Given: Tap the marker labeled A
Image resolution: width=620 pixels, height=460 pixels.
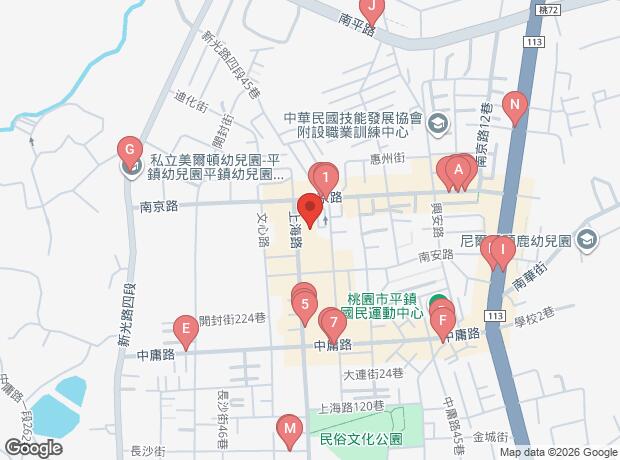Looking at the screenshot, I should click(x=458, y=170).
